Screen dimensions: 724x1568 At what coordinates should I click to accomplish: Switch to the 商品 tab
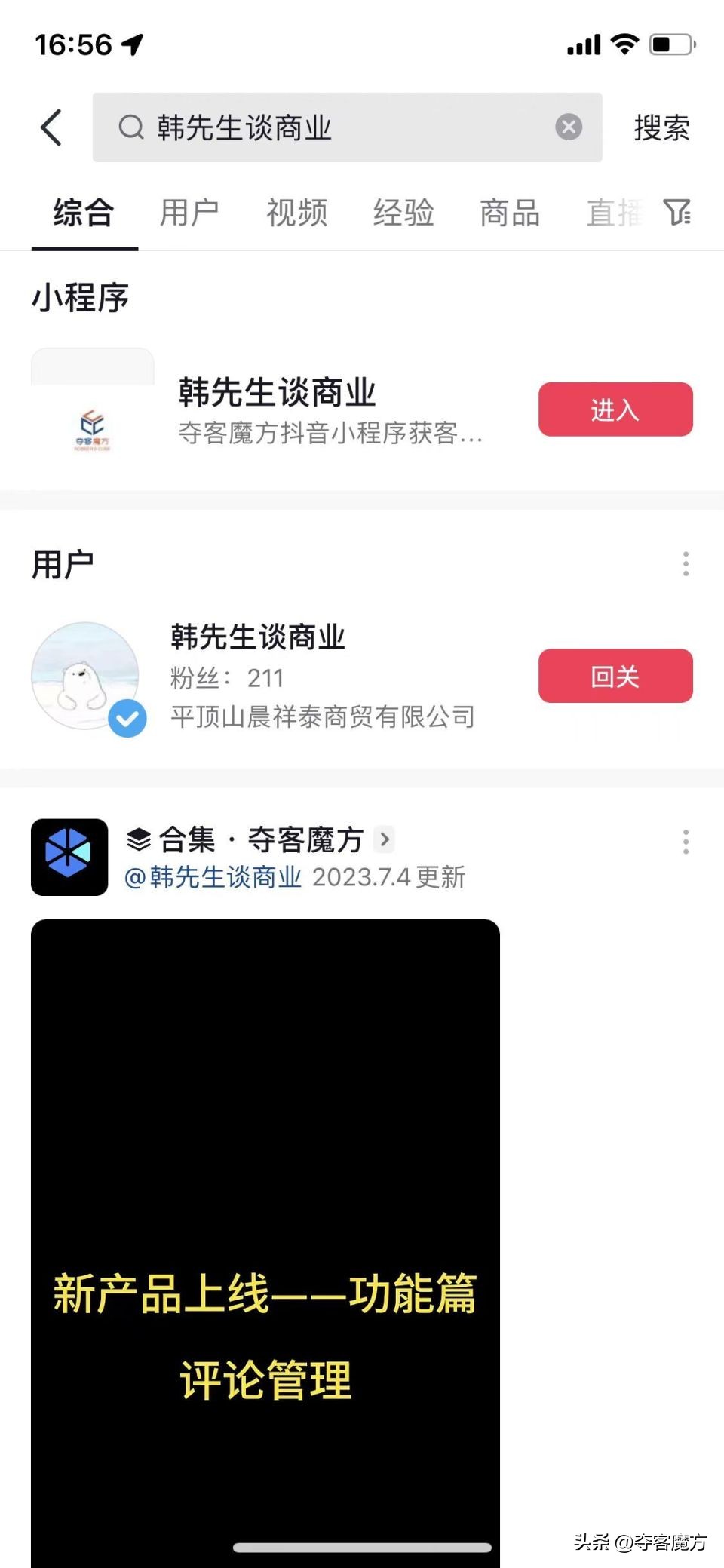509,213
